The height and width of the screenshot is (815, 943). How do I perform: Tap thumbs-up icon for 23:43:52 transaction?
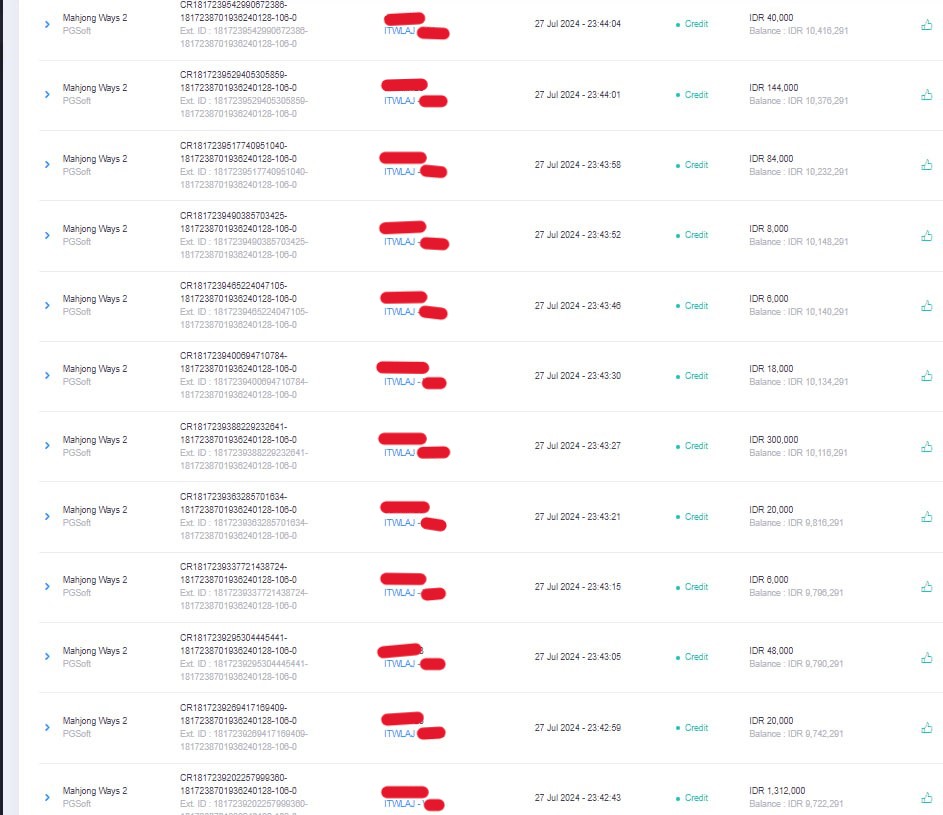926,235
